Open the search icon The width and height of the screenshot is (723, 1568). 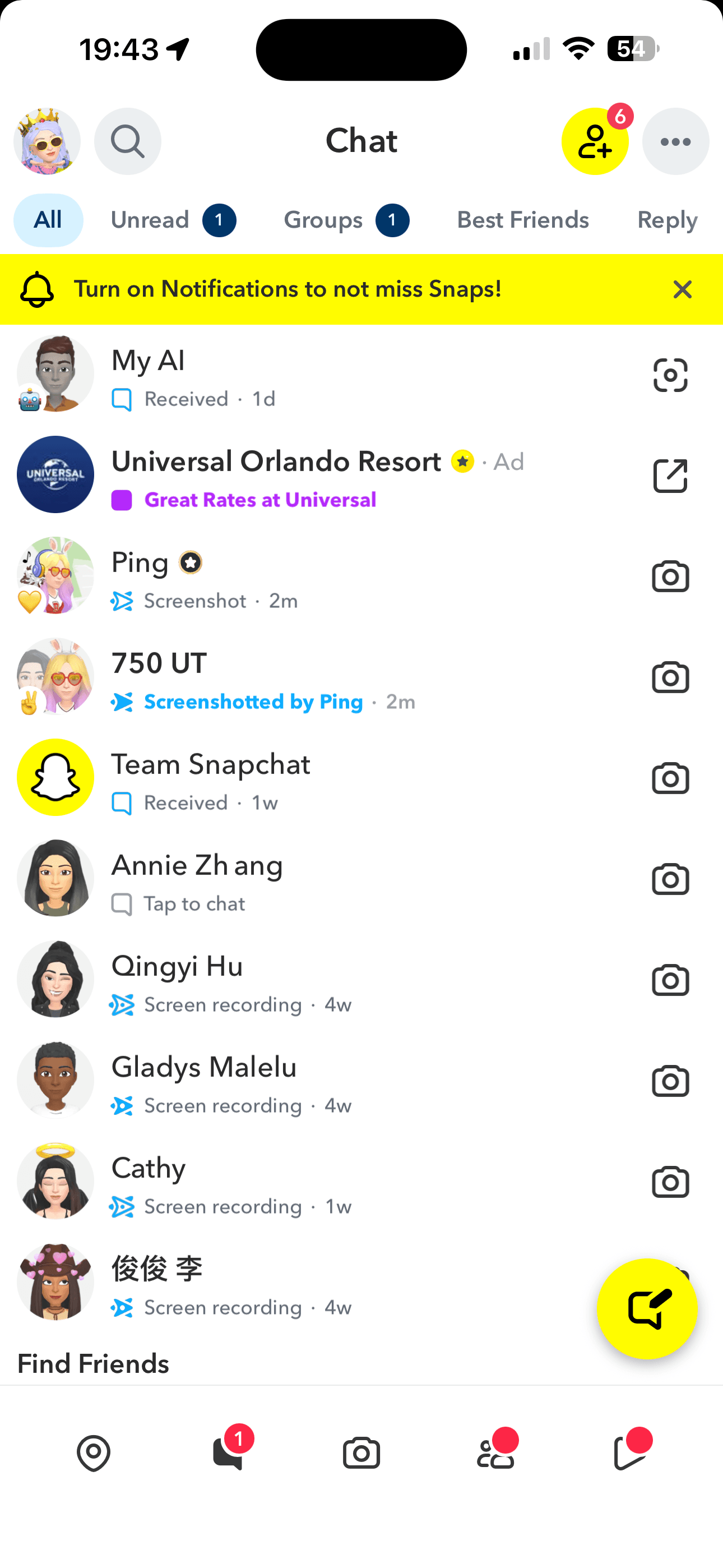(x=127, y=141)
